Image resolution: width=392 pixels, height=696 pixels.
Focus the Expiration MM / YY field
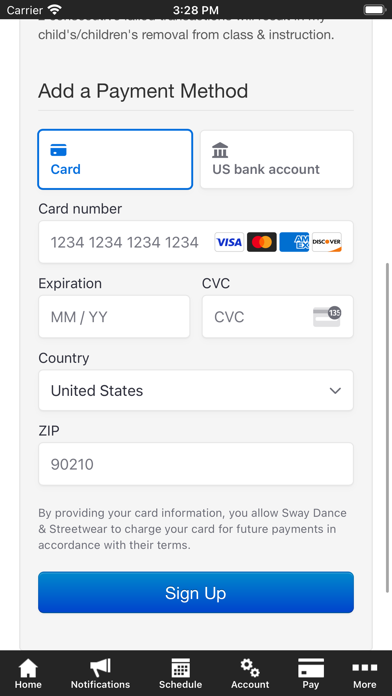tap(114, 316)
